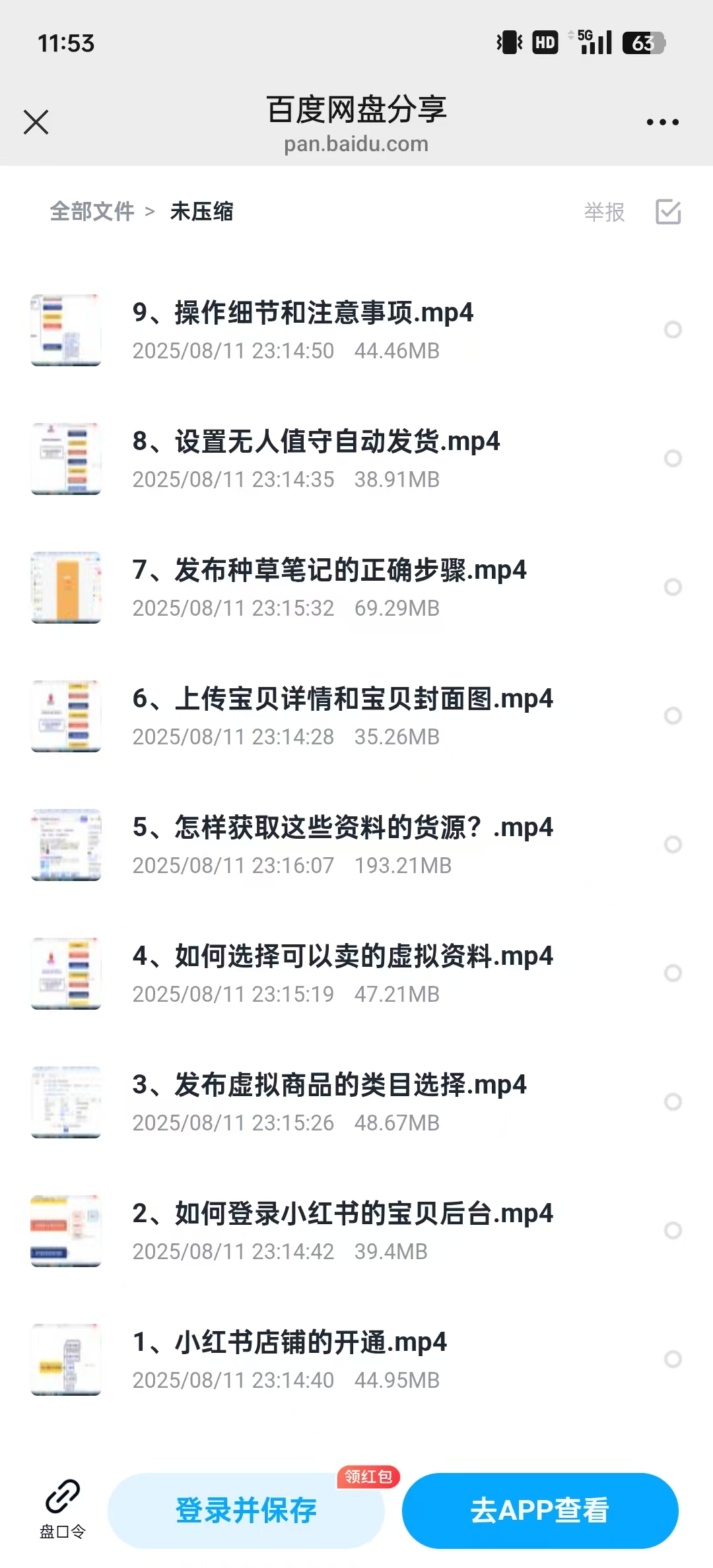Select the 9、操作细节和注意事项.mp4 file circle
The width and height of the screenshot is (713, 1568).
(x=673, y=329)
